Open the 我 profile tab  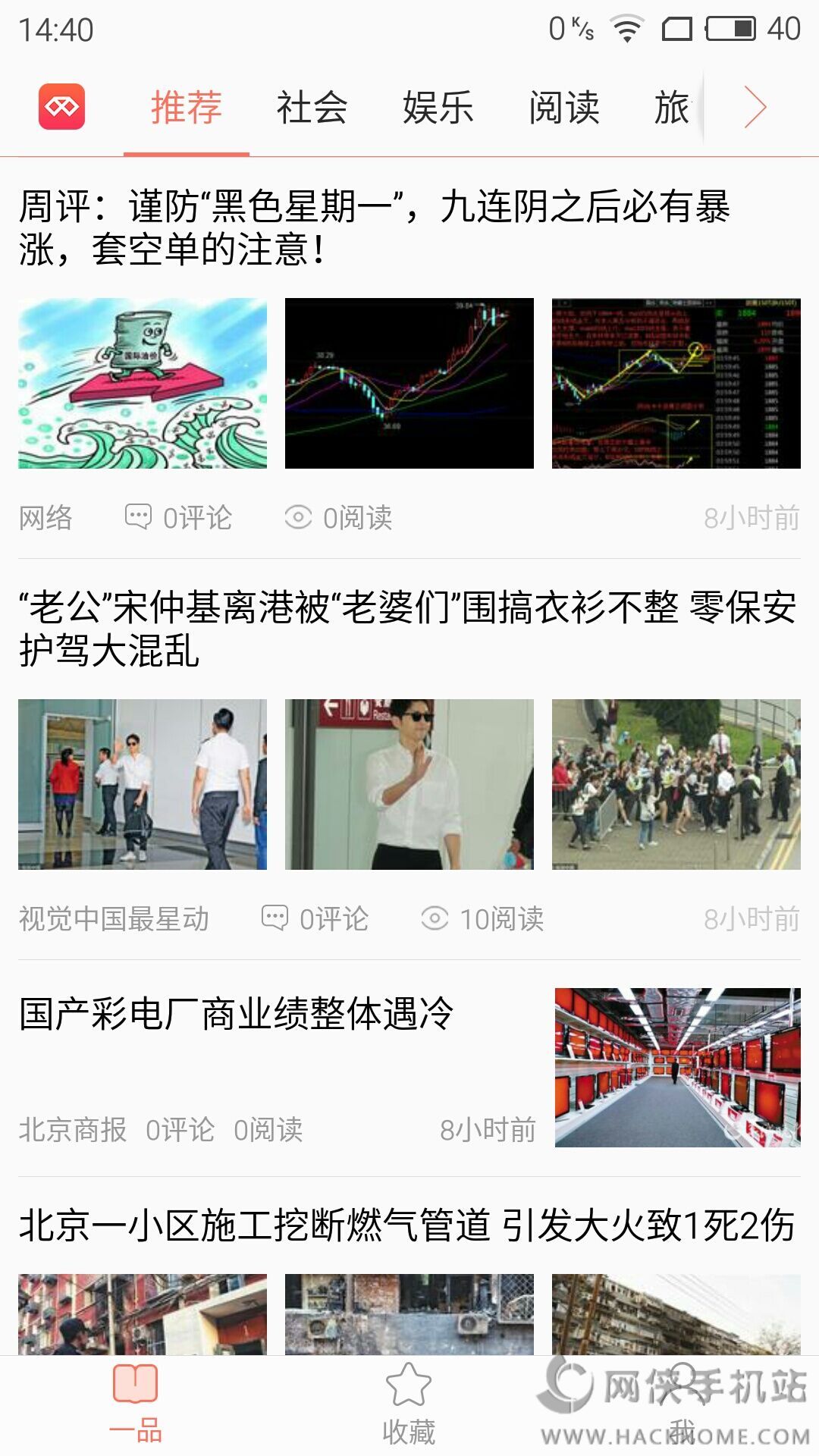(682, 1404)
